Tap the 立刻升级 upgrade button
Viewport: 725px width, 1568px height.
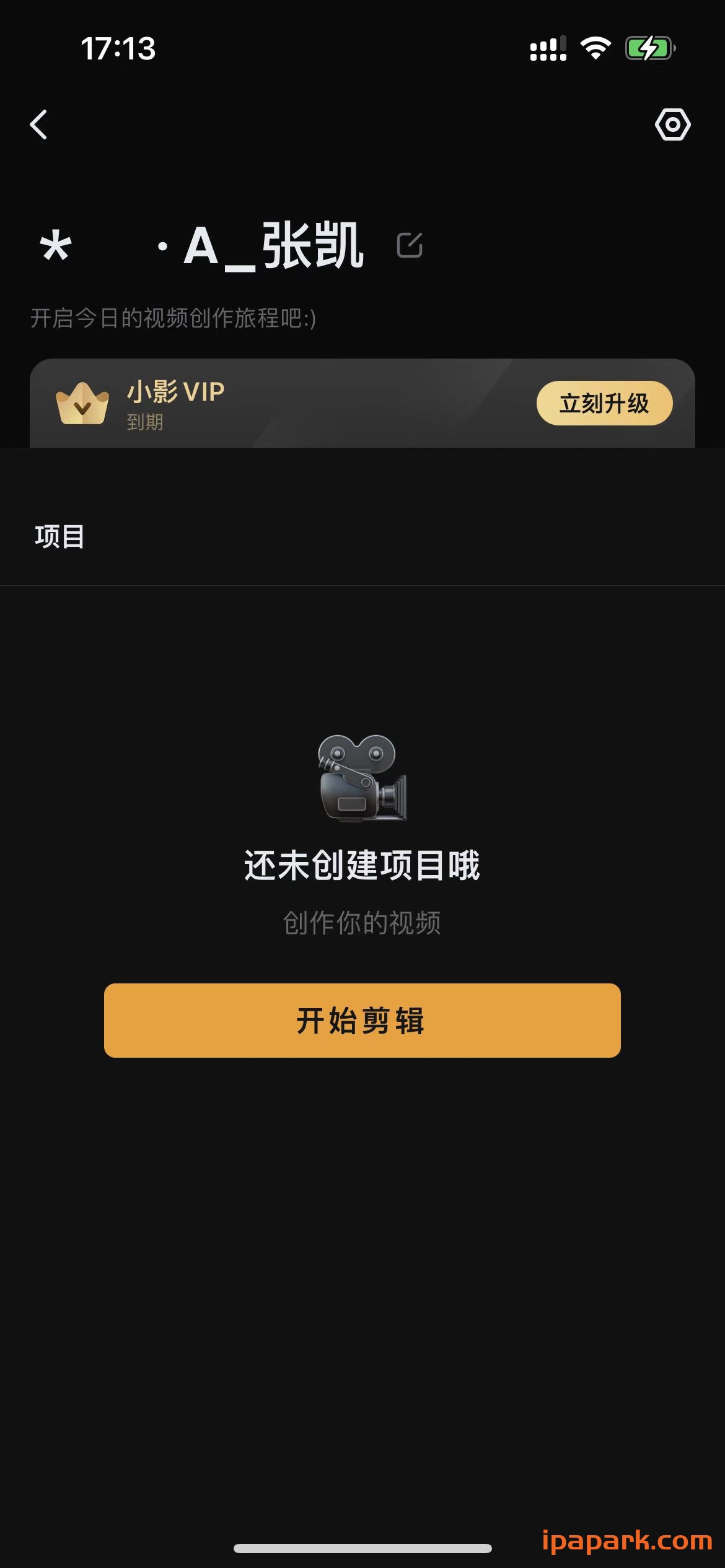tap(604, 403)
